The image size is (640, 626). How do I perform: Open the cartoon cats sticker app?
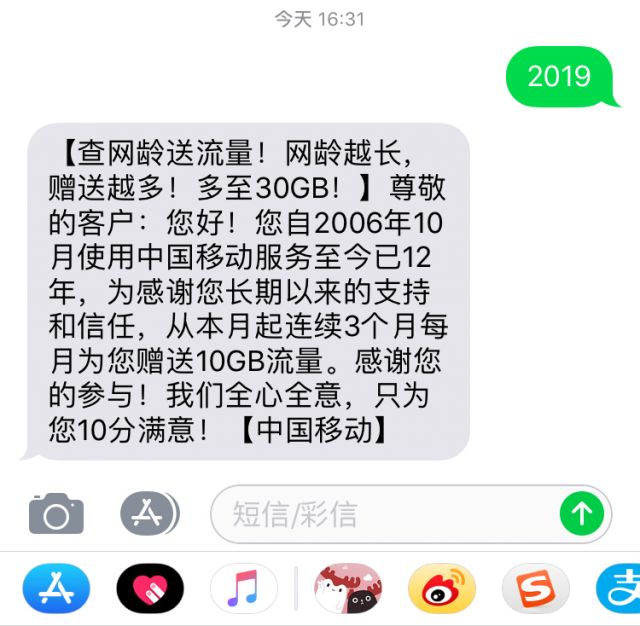pos(348,589)
